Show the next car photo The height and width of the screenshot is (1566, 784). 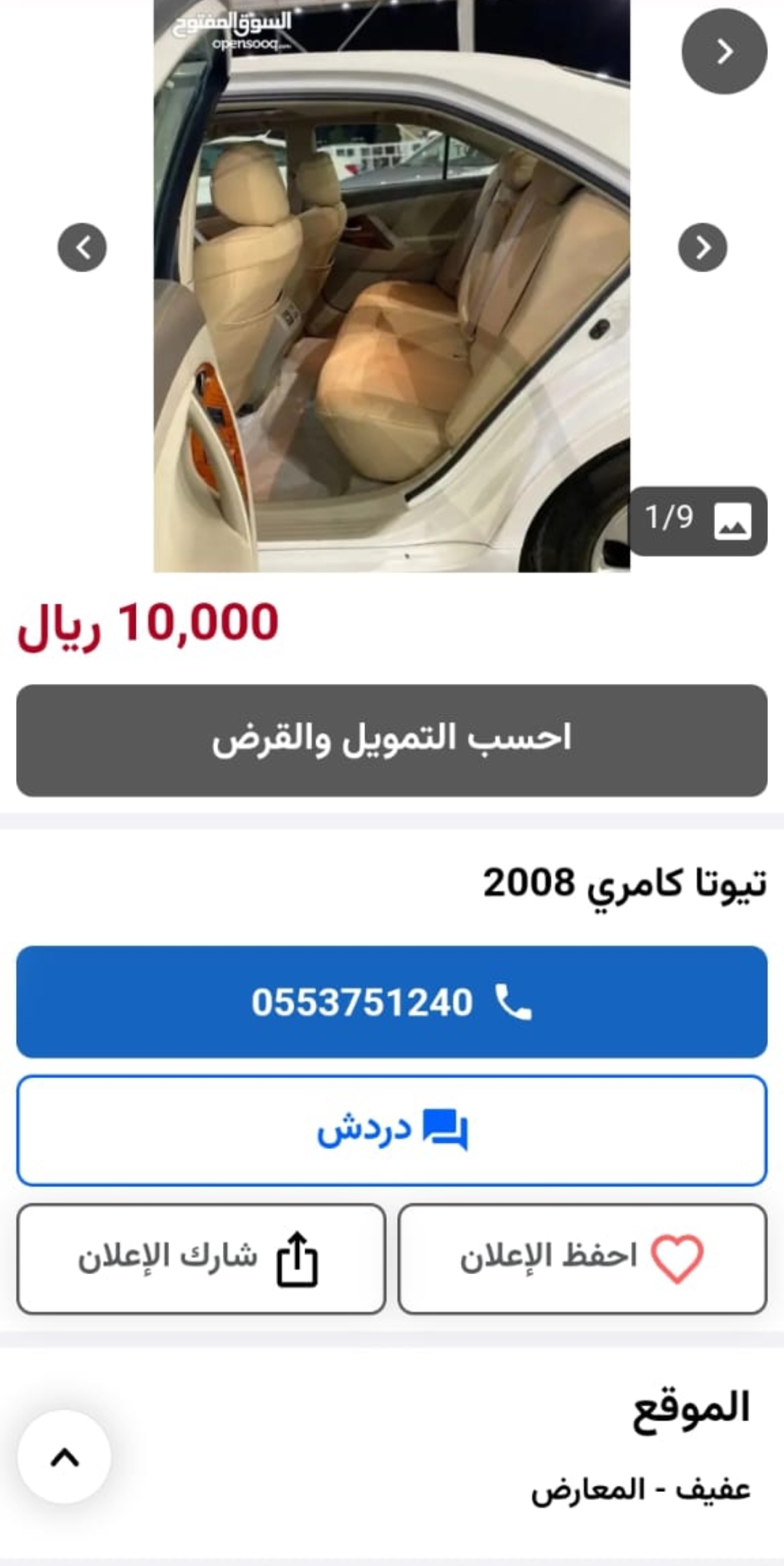tap(702, 248)
